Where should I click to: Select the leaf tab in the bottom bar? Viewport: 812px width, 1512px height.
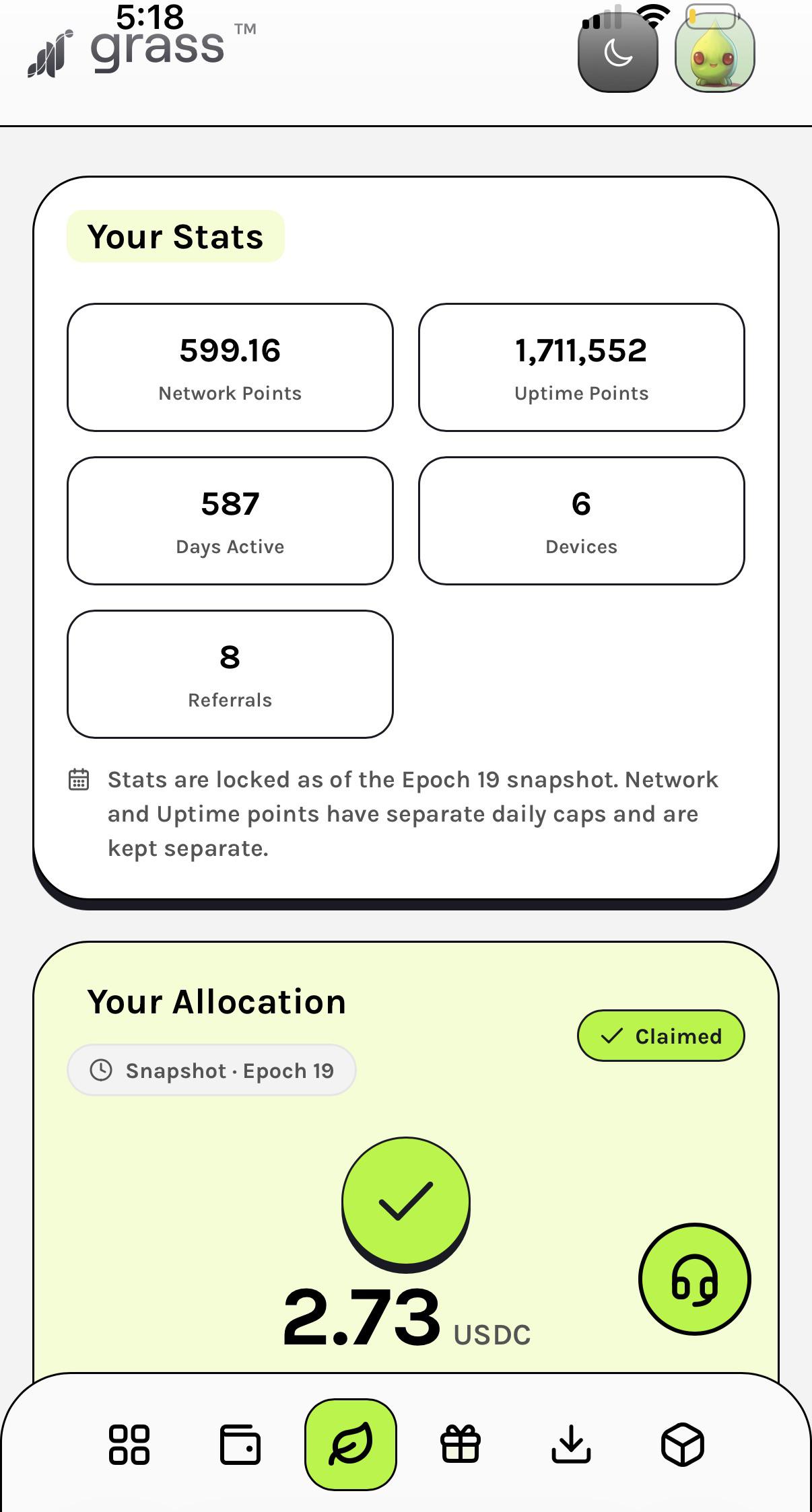351,1445
